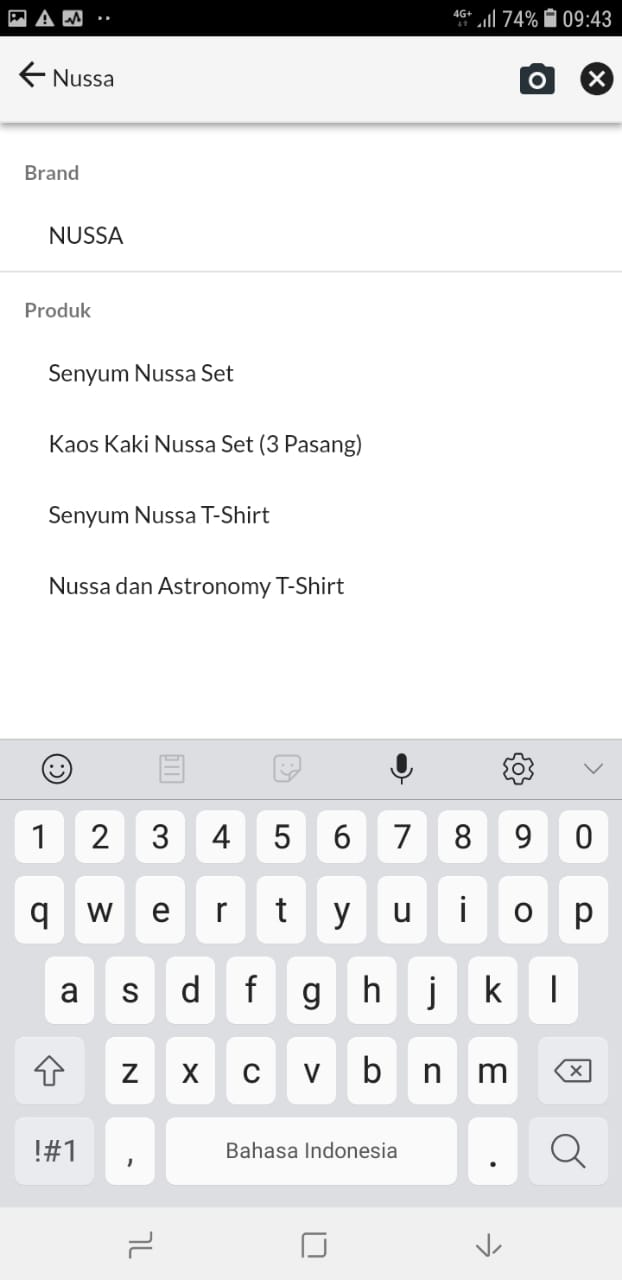Tap the keyboard search key

click(x=567, y=1151)
